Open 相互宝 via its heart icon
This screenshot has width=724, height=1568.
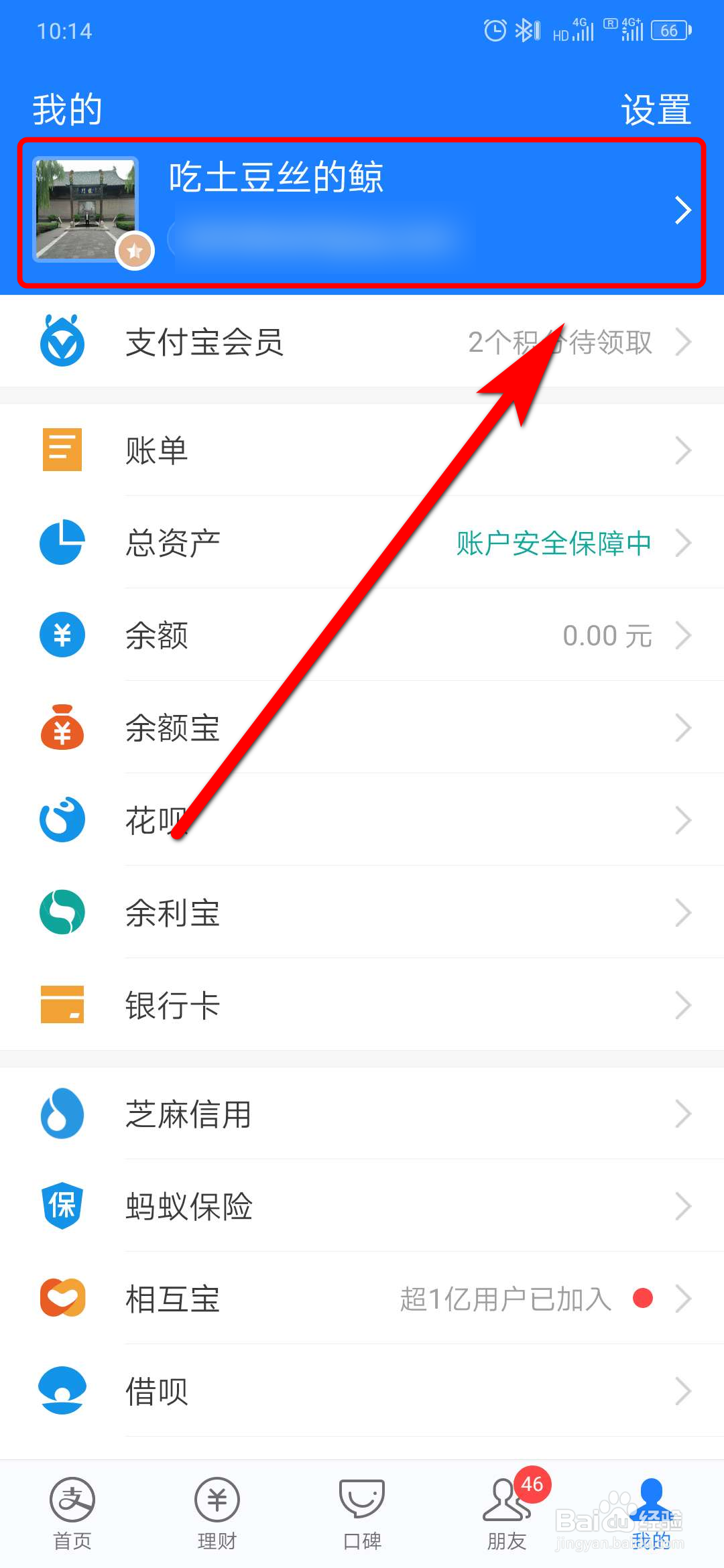tap(62, 1299)
